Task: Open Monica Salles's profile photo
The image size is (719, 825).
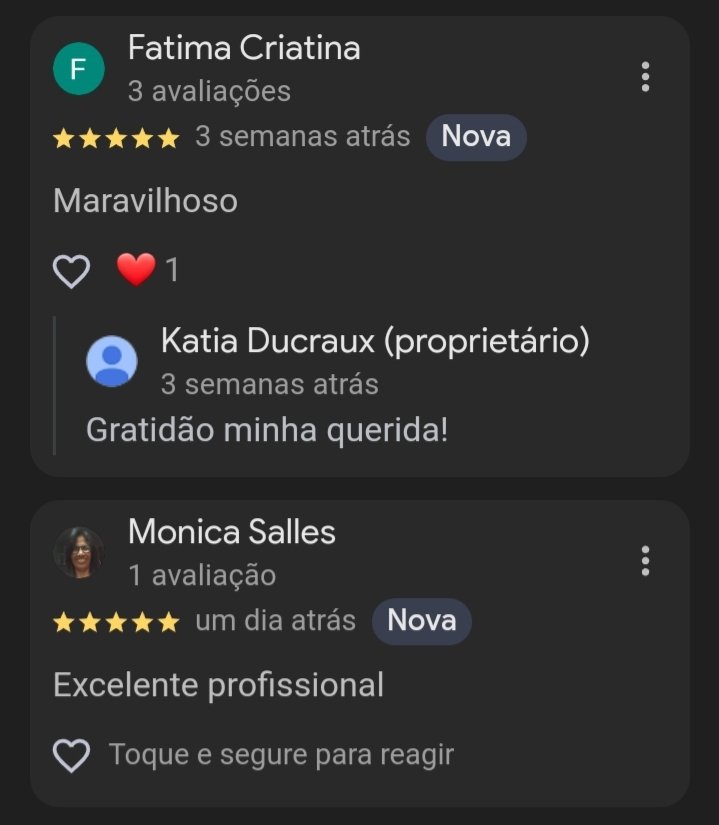Action: point(78,552)
